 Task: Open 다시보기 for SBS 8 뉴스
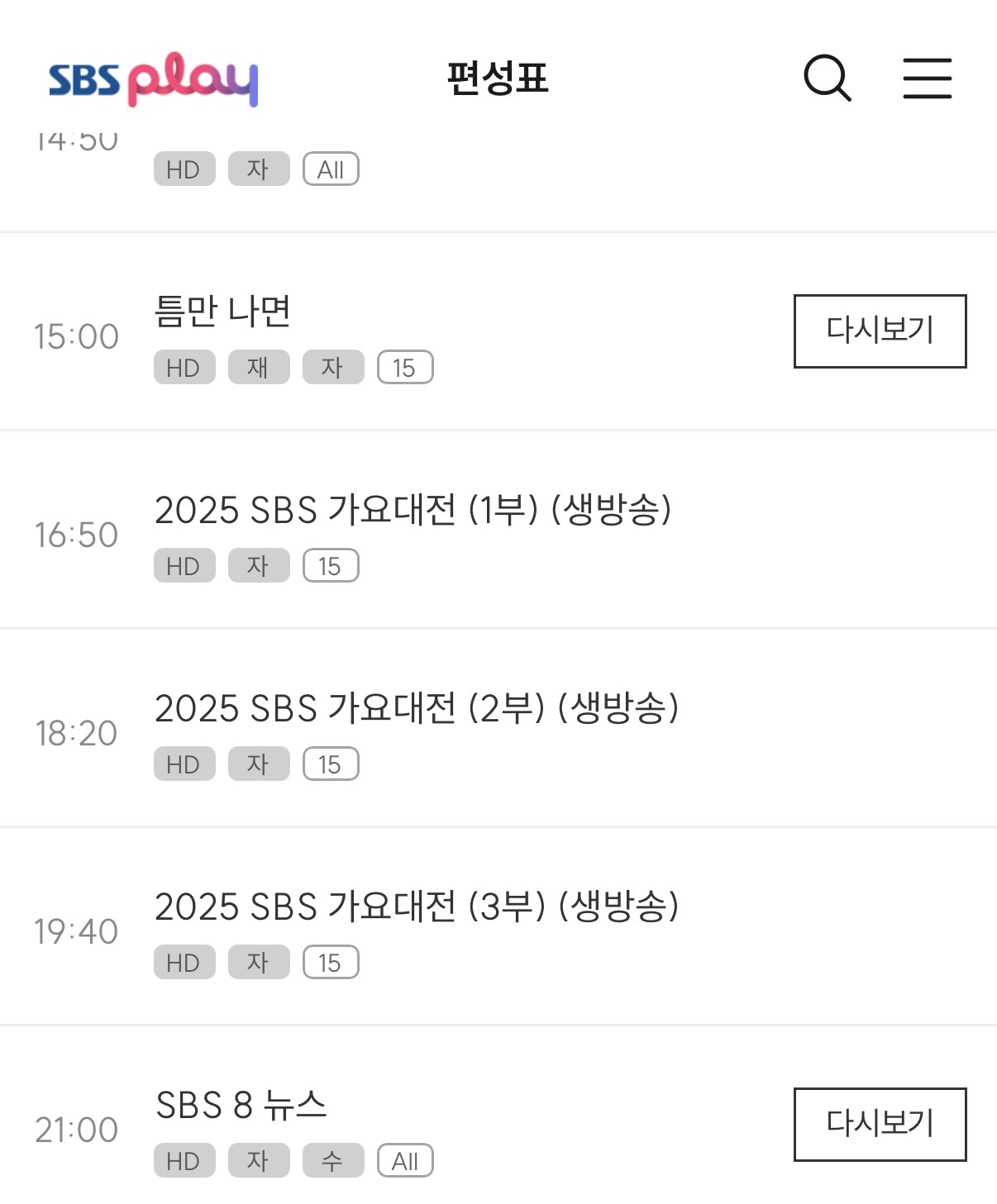(880, 1122)
